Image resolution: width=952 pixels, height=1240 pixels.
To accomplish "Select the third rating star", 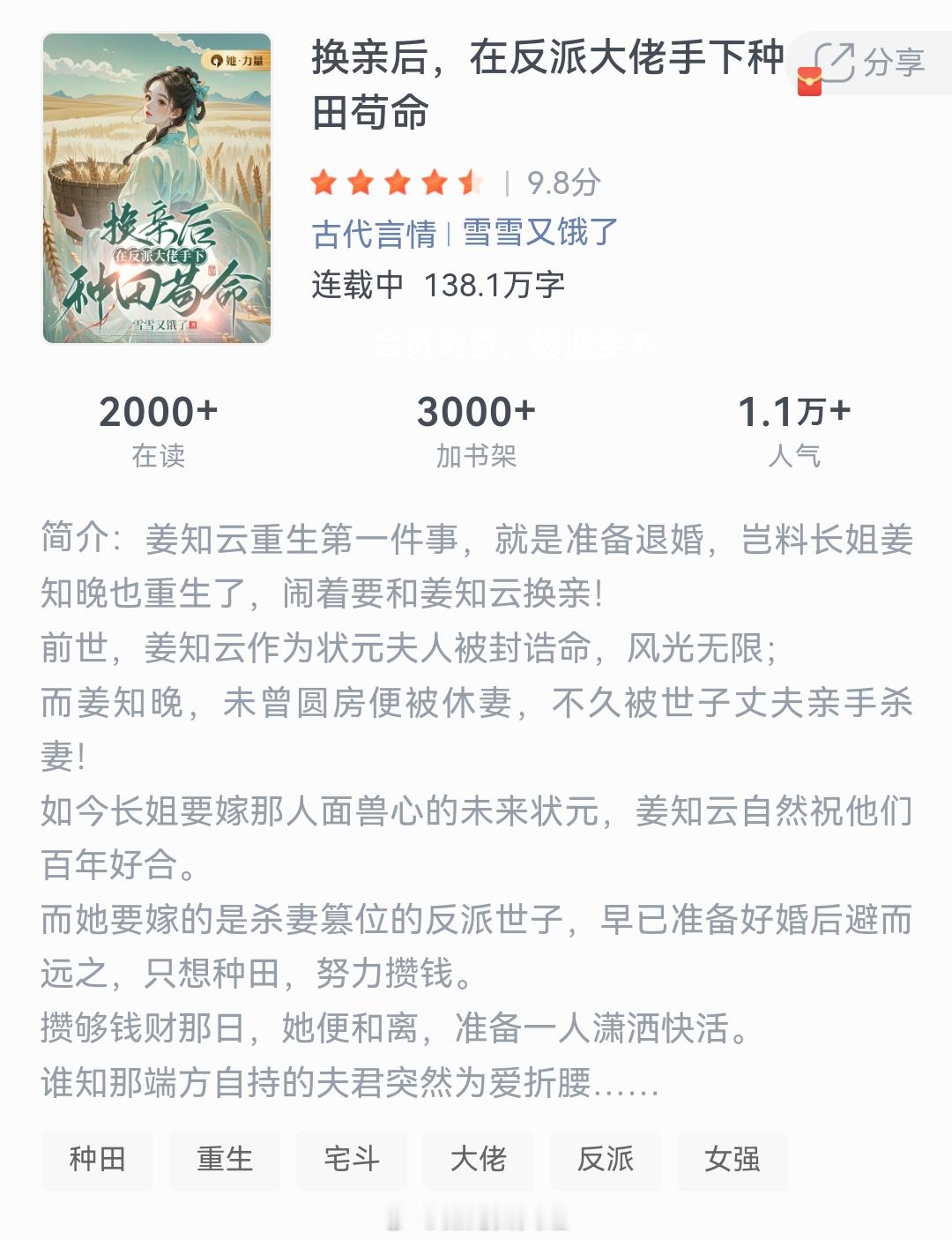I will 400,182.
